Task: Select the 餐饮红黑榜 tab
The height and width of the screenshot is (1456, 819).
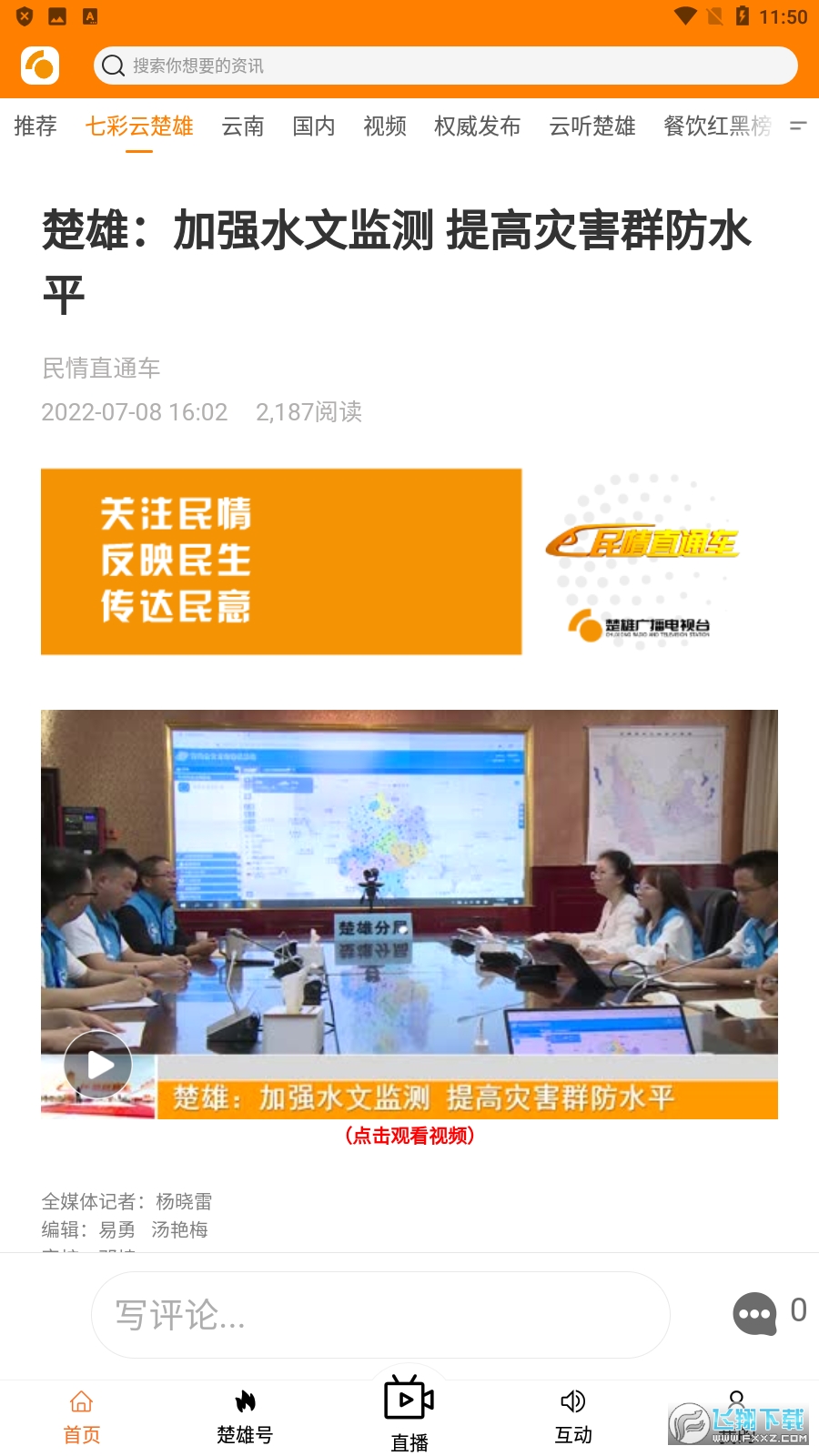Action: (x=717, y=126)
